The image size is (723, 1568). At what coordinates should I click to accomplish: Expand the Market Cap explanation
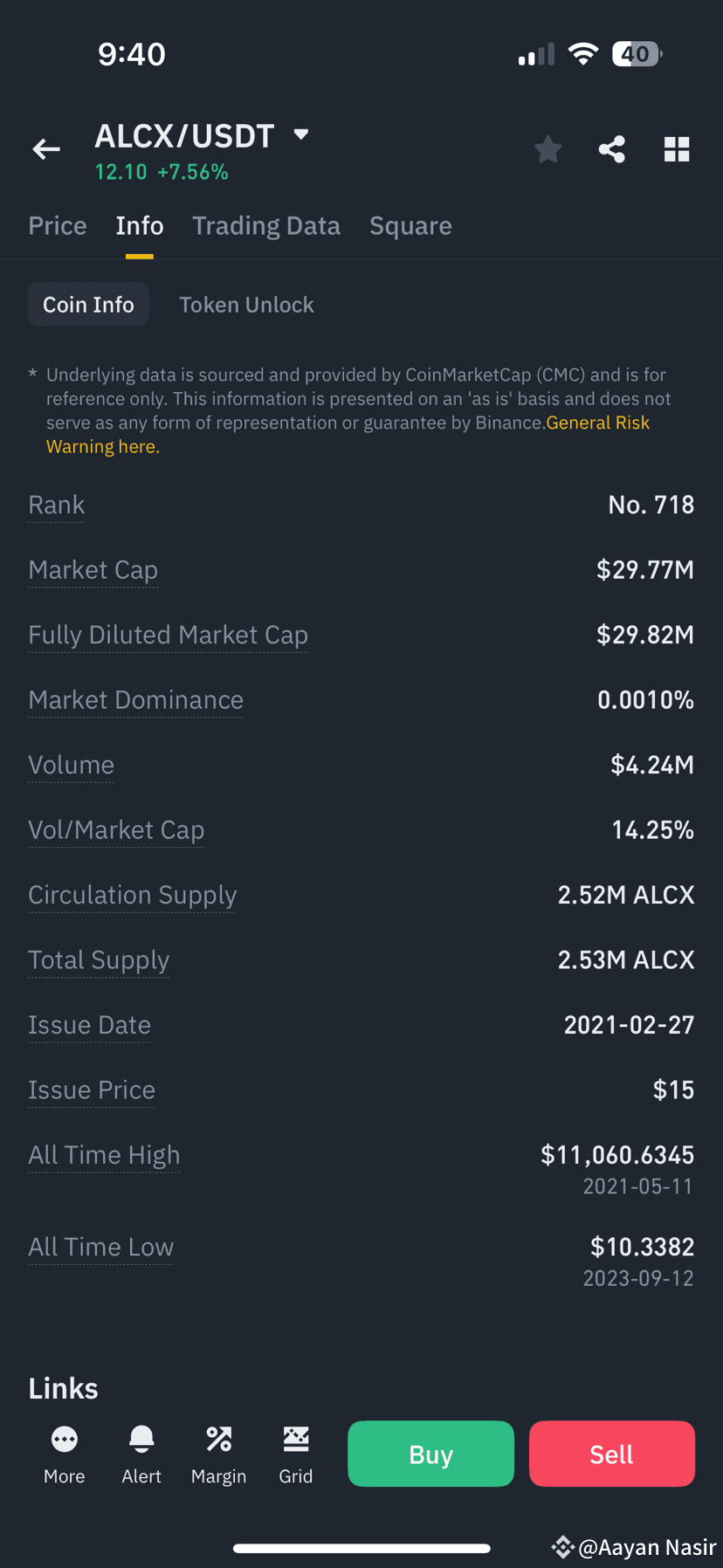pyautogui.click(x=93, y=569)
